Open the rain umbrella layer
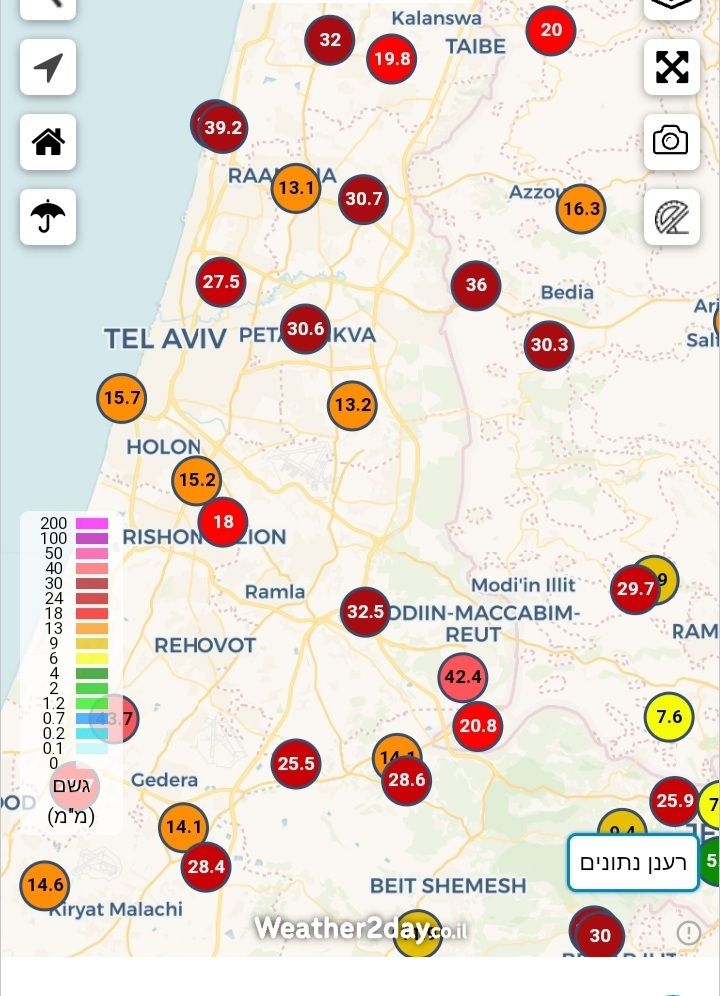Viewport: 720px width, 996px height. tap(48, 216)
